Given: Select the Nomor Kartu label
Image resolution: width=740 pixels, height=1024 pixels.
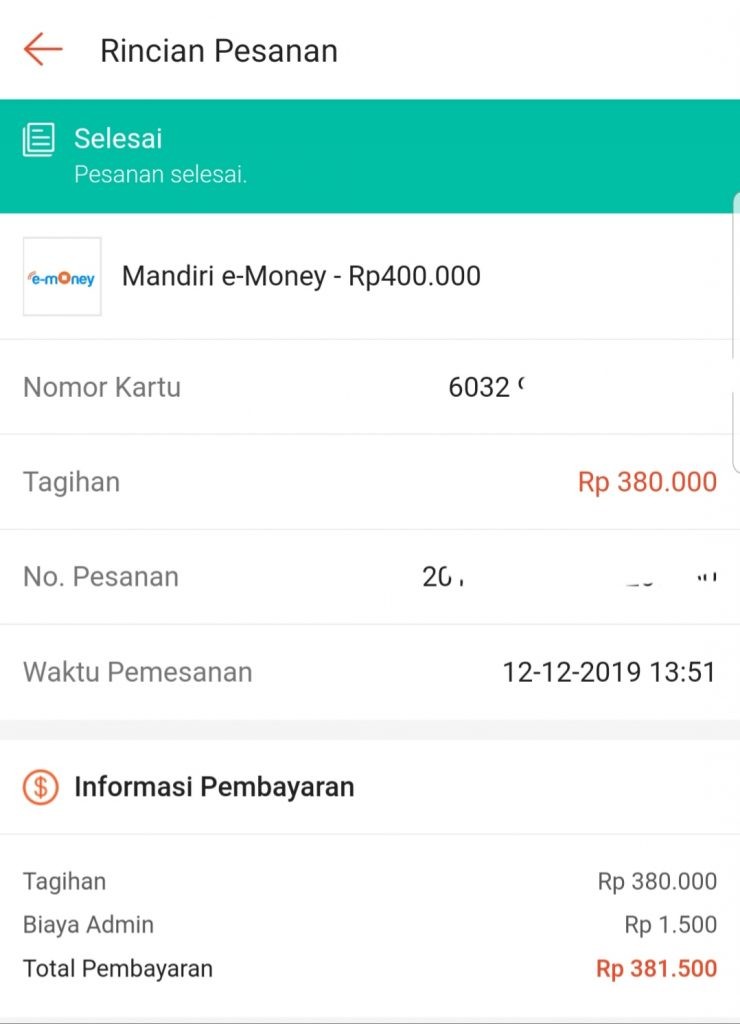Looking at the screenshot, I should coord(100,388).
